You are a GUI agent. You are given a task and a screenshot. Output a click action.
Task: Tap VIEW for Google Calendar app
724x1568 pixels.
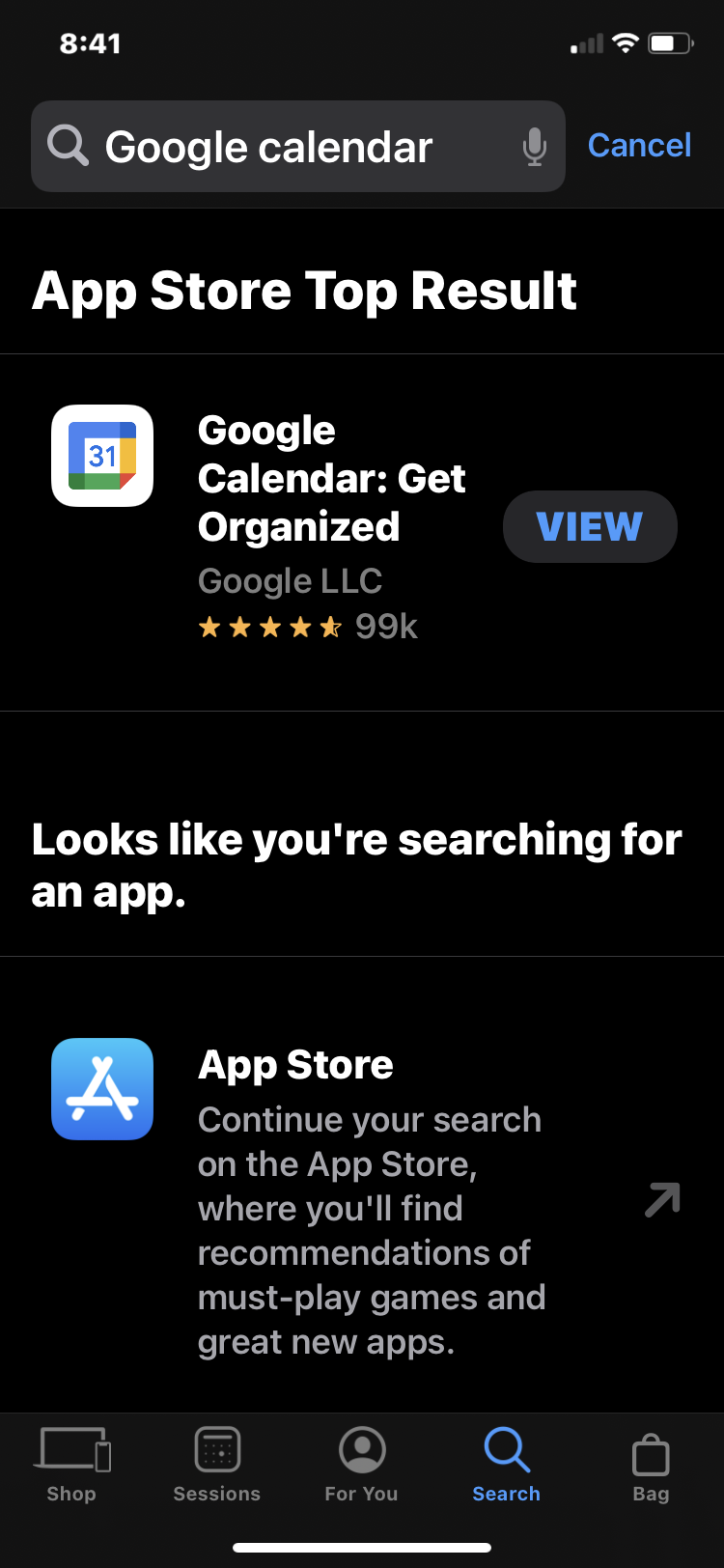pyautogui.click(x=590, y=526)
